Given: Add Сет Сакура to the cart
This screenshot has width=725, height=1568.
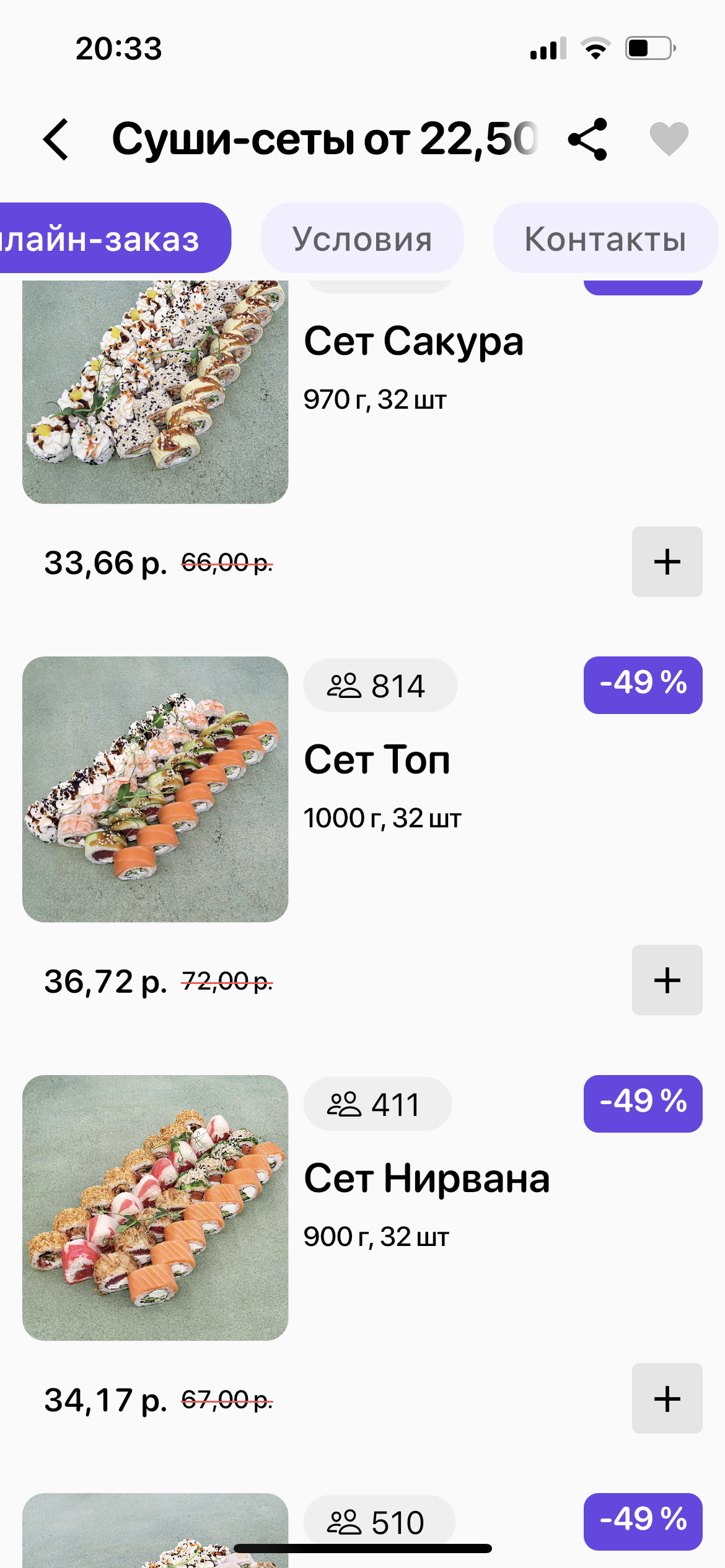Looking at the screenshot, I should coord(667,562).
